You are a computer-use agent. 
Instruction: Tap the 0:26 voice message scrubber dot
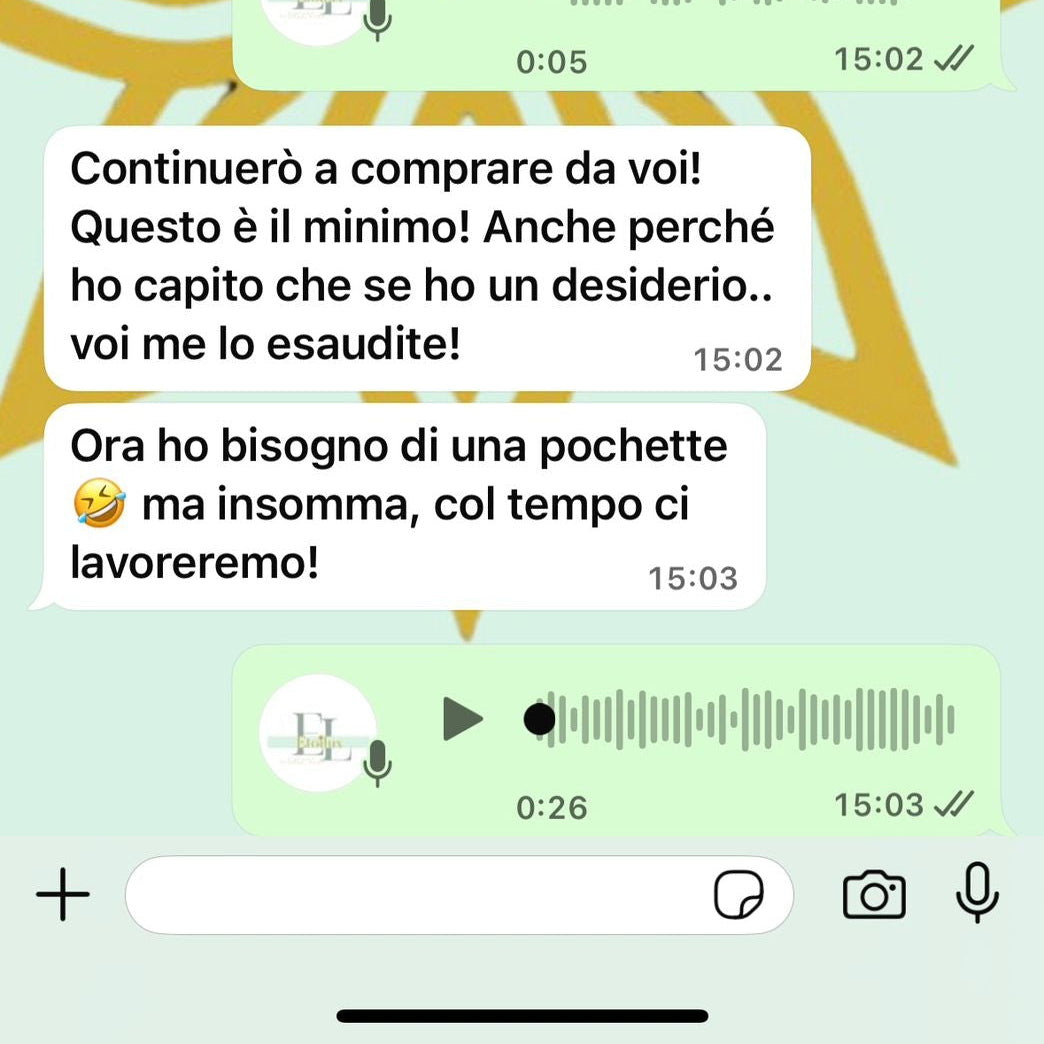click(x=540, y=718)
